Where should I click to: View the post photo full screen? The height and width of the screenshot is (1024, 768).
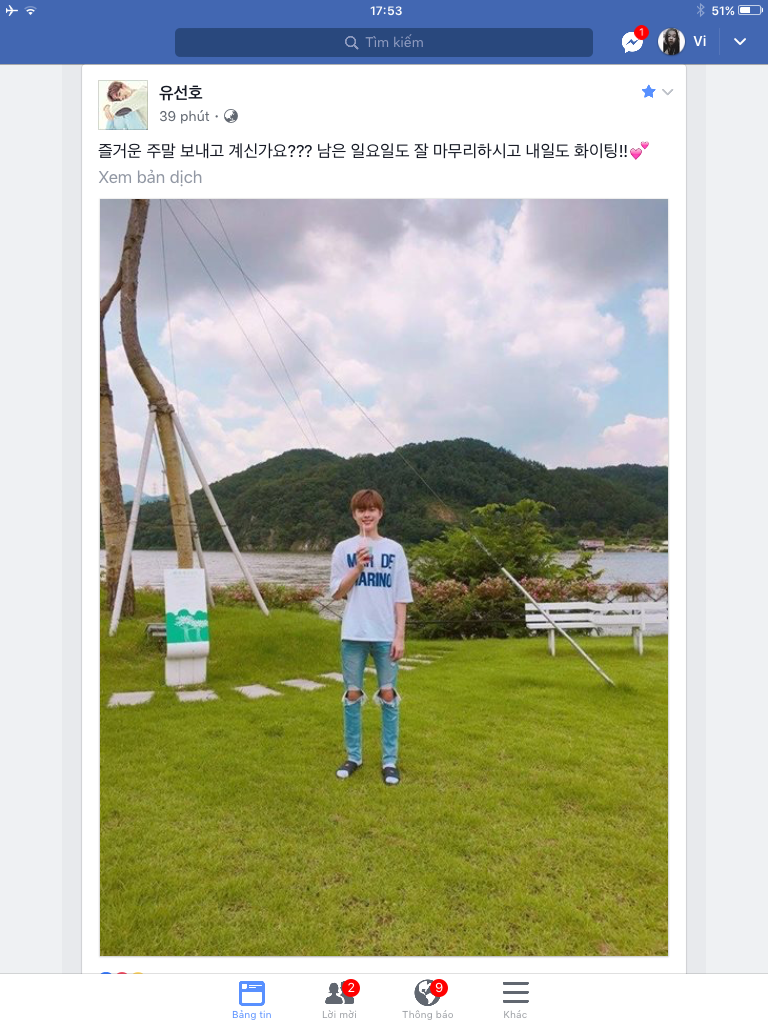[383, 577]
